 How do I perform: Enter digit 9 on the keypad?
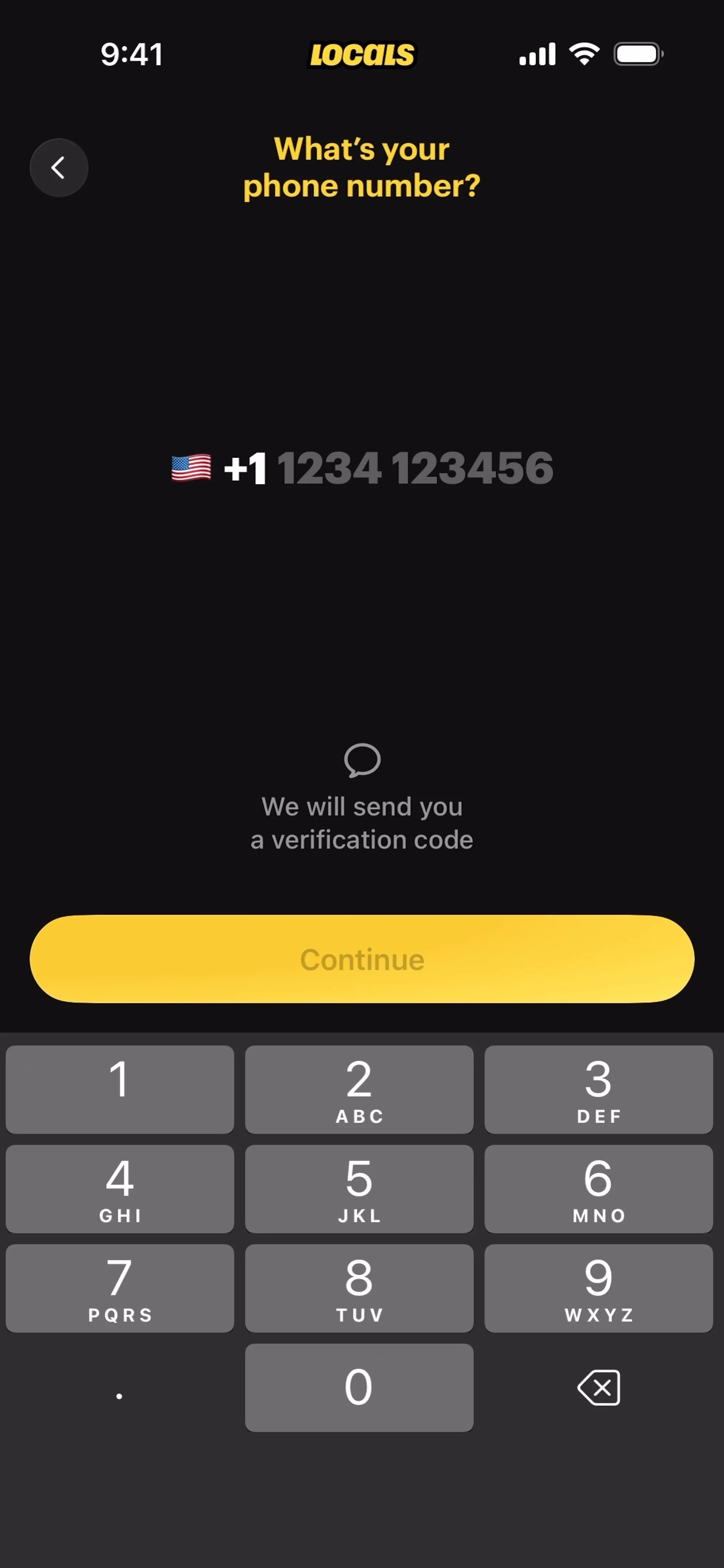[x=598, y=1288]
